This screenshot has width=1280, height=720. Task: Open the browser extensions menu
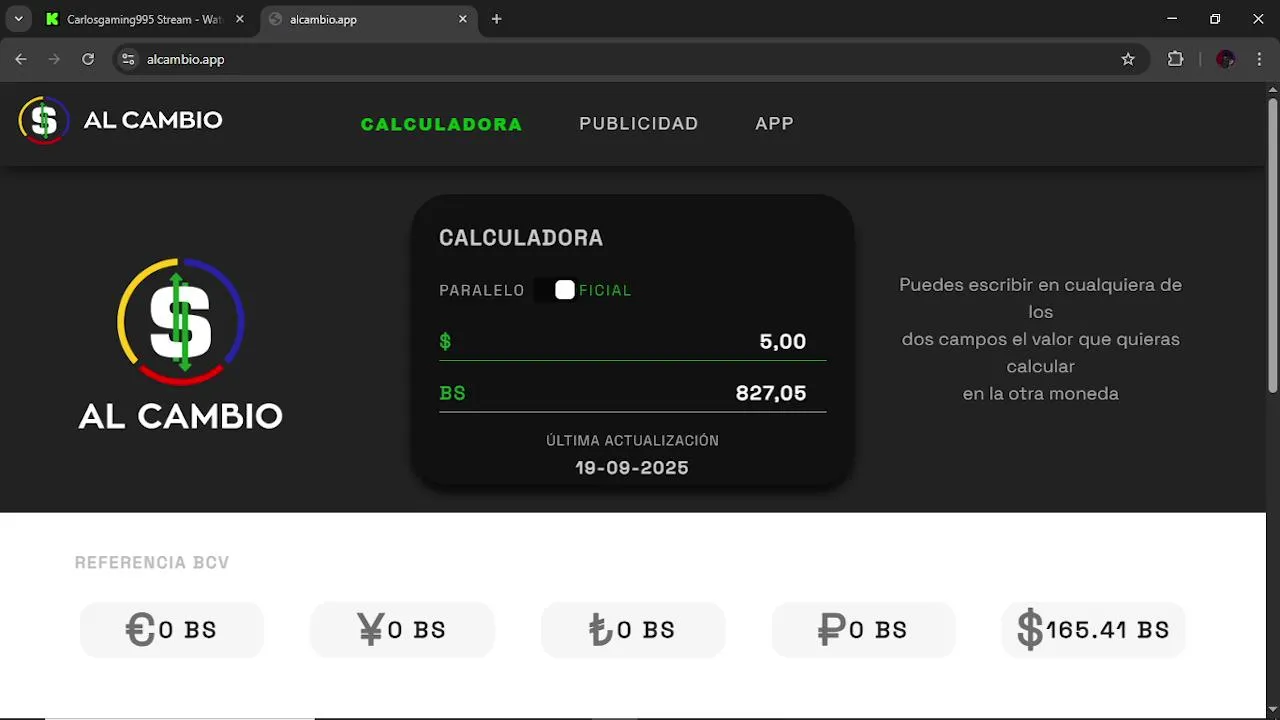[1175, 59]
